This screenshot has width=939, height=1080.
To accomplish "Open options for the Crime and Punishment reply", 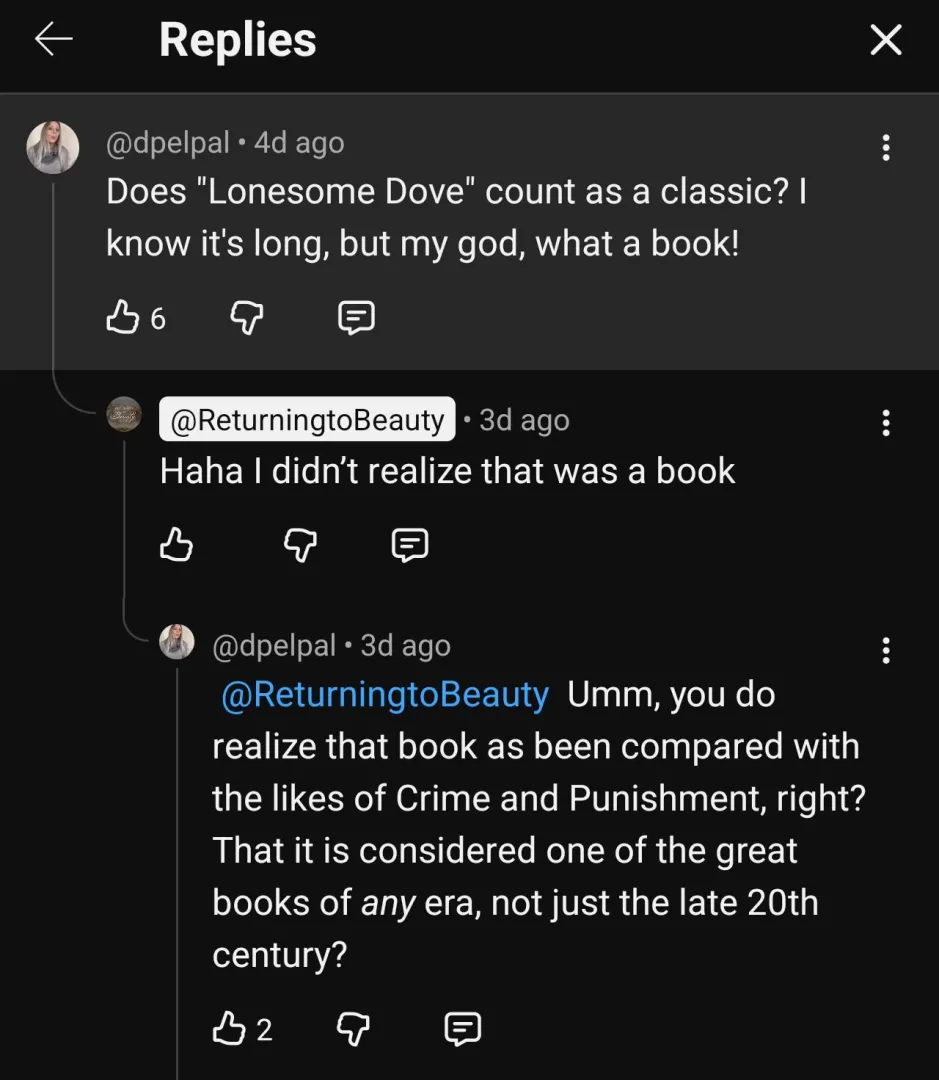I will click(x=885, y=651).
